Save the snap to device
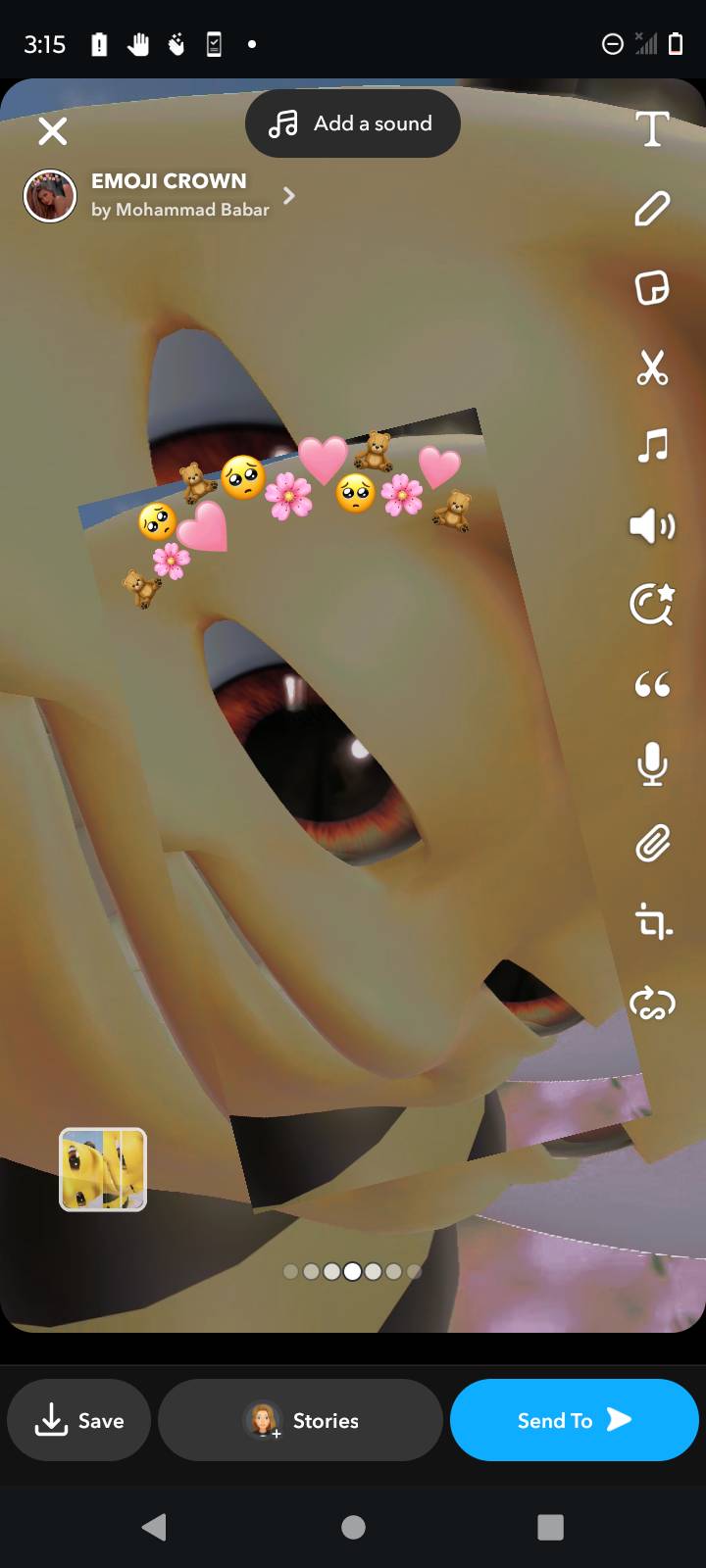Screen dimensions: 706x1568 click(x=79, y=1420)
